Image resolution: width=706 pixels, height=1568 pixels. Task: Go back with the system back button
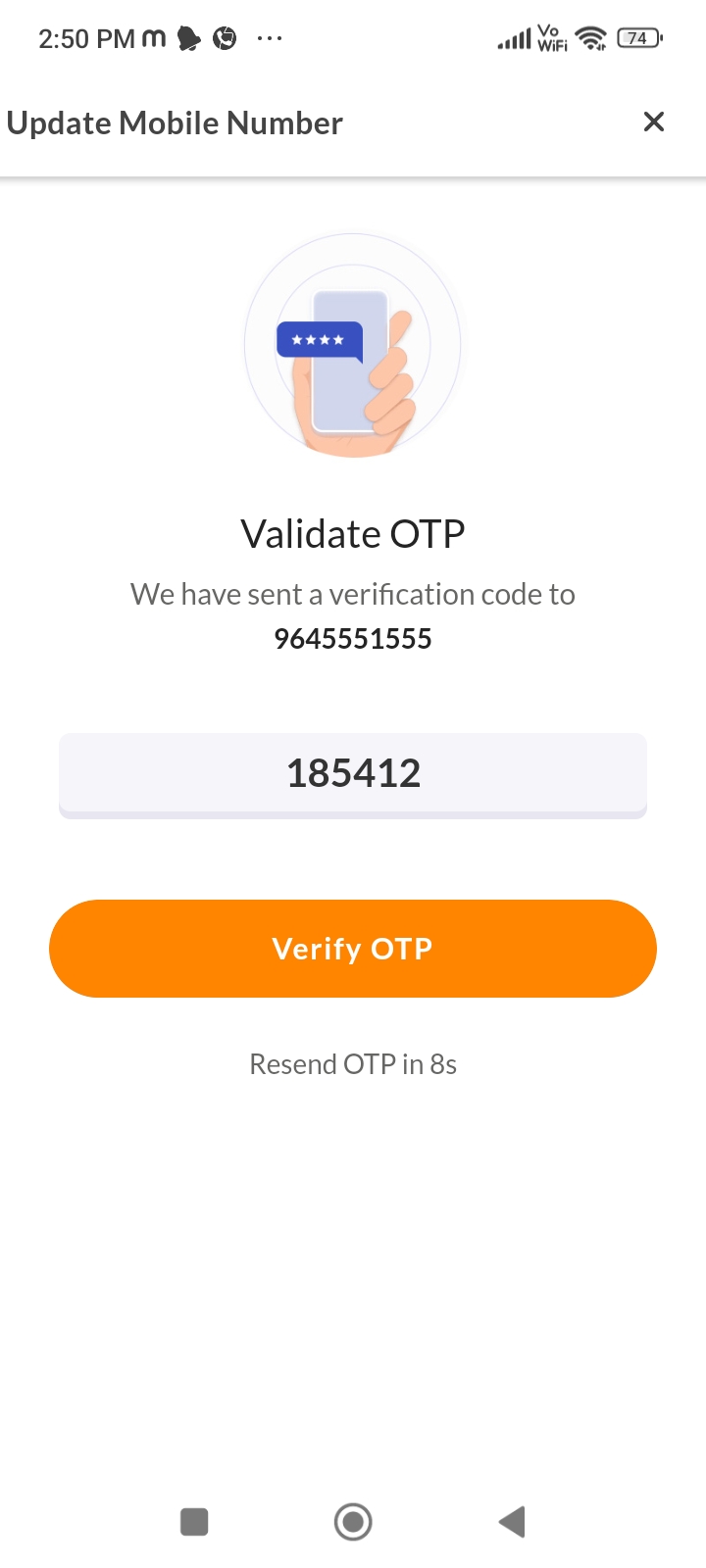[512, 1522]
